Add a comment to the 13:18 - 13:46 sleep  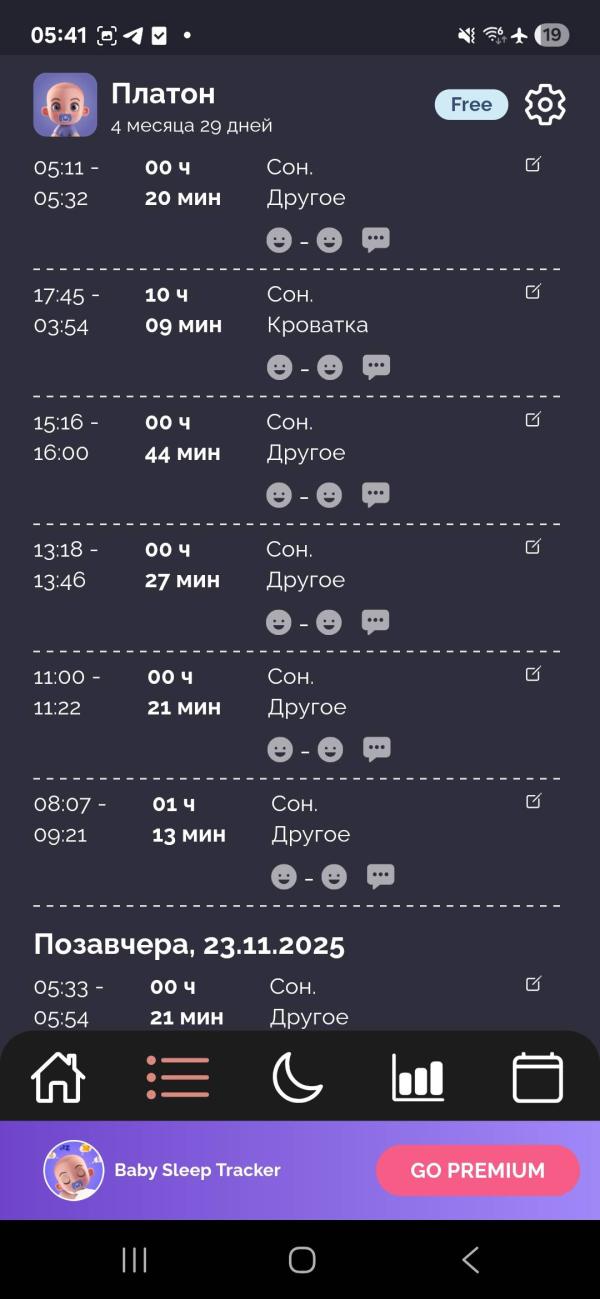(x=375, y=622)
